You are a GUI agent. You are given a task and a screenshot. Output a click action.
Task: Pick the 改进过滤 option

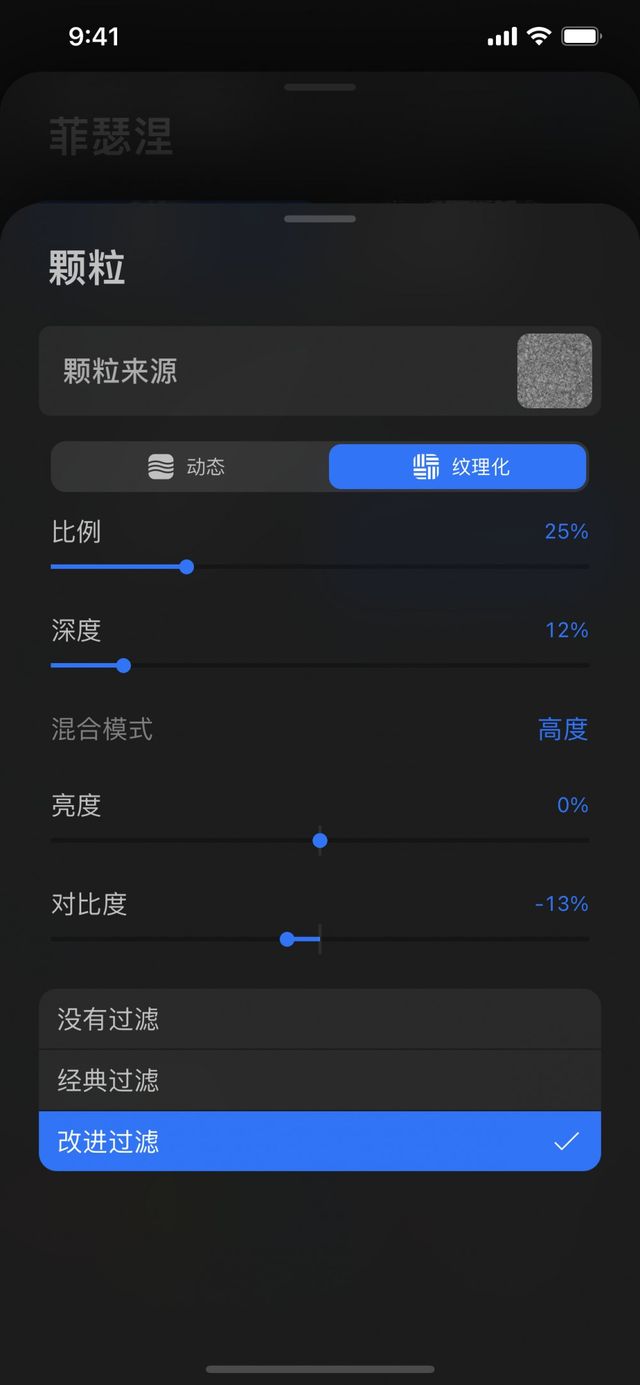tap(319, 1141)
